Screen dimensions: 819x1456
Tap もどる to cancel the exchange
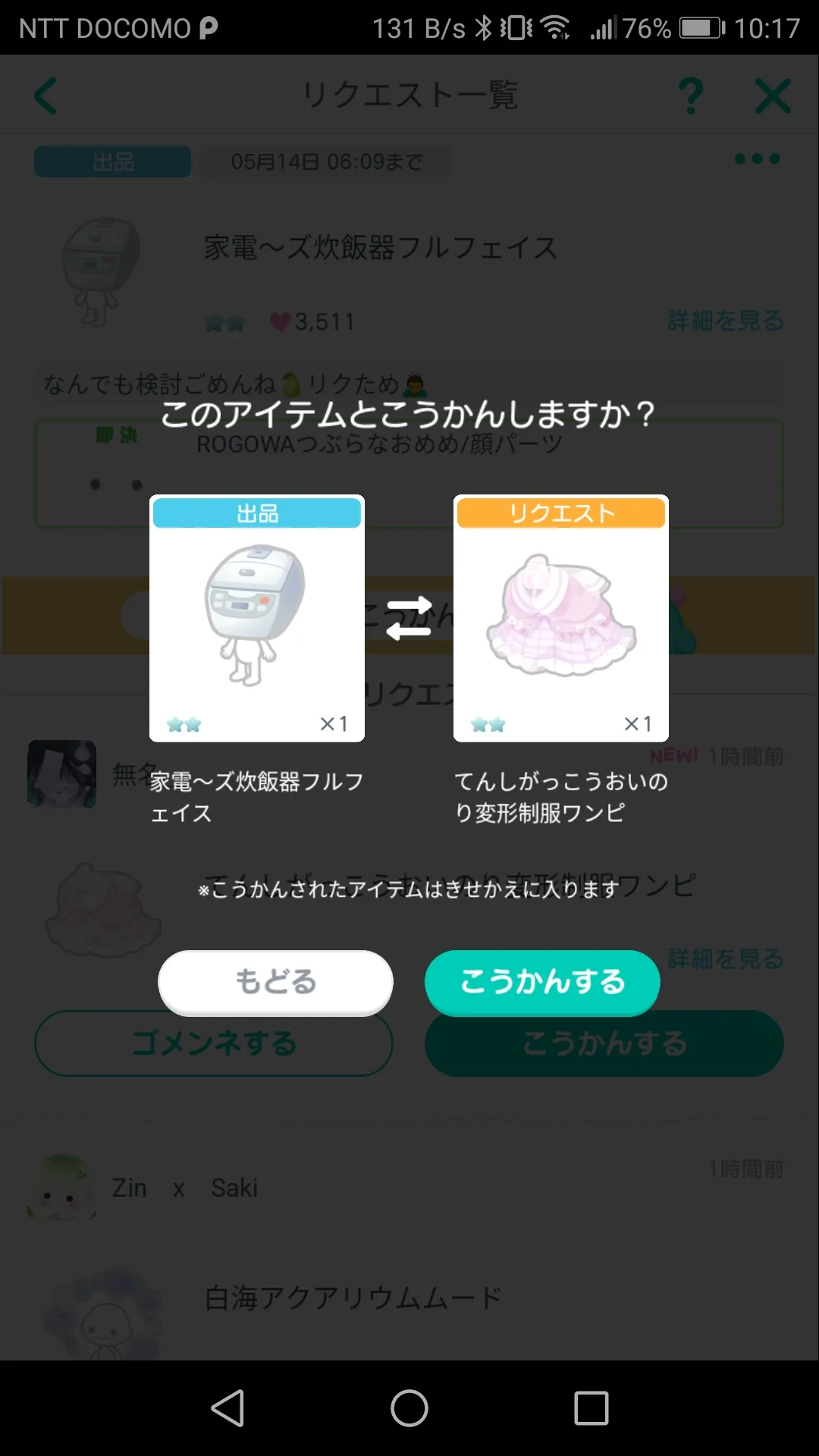click(275, 981)
